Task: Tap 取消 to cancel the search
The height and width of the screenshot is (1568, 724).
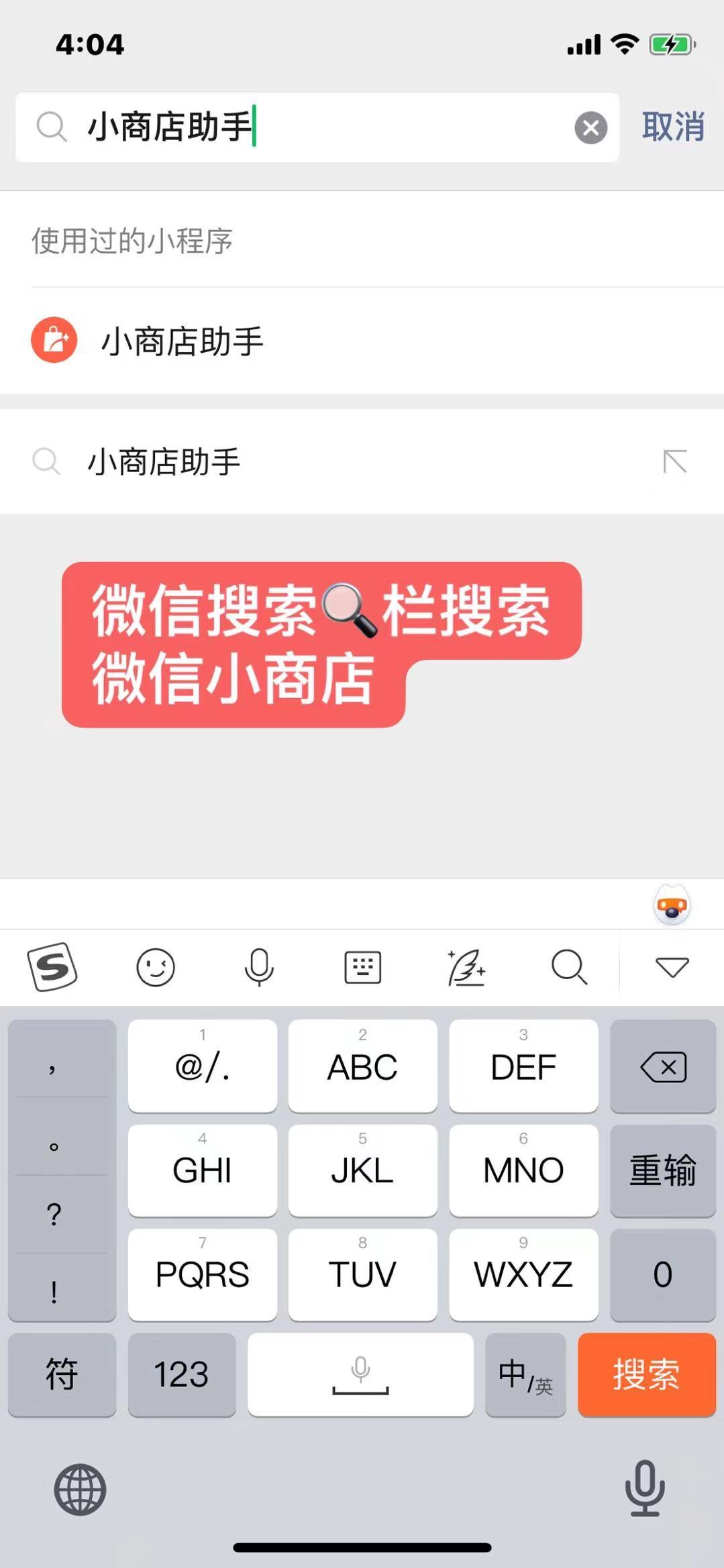Action: [x=672, y=127]
